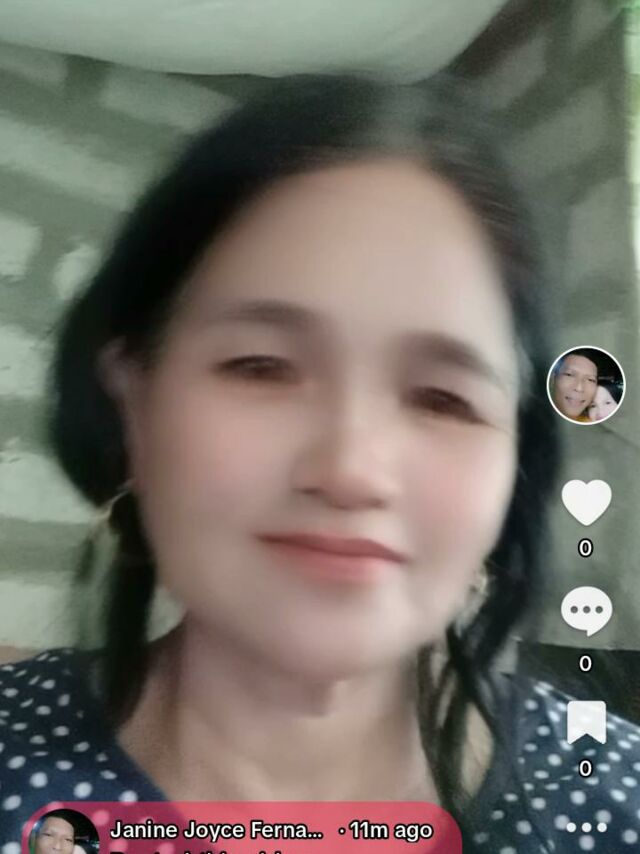The image size is (640, 854).
Task: Open the comments bubble
Action: coord(586,611)
